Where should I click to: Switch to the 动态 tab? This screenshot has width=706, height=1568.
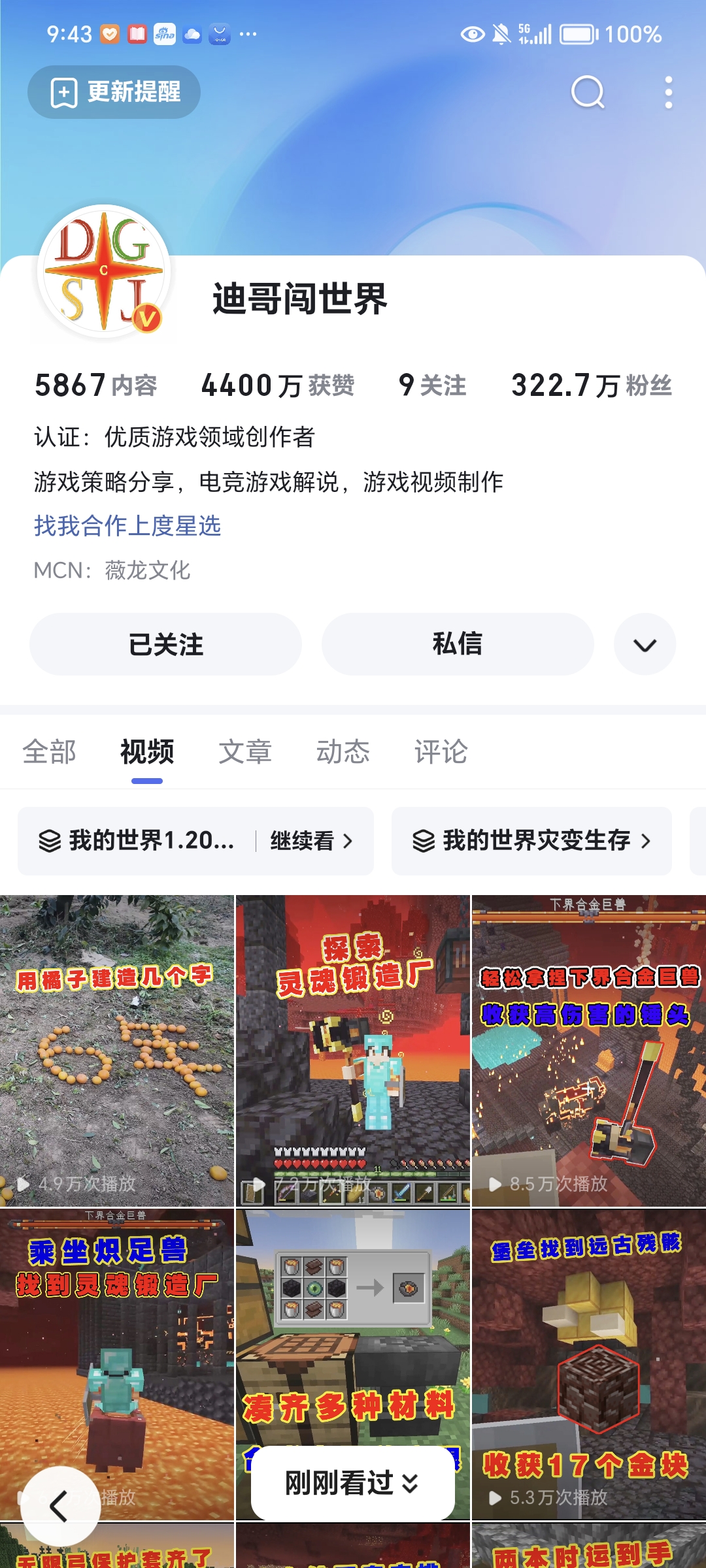[343, 752]
